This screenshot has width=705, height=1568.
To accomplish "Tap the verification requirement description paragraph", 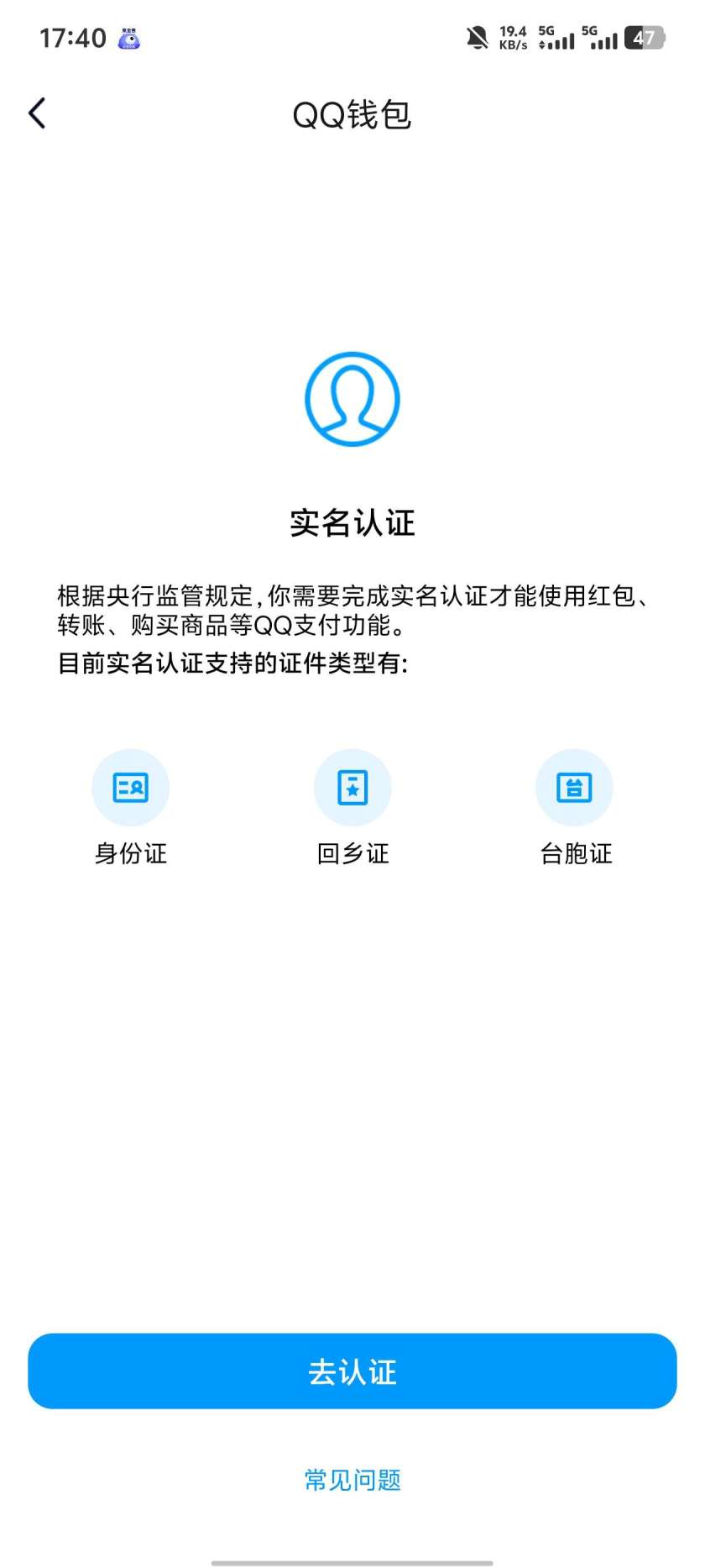I will [x=352, y=609].
